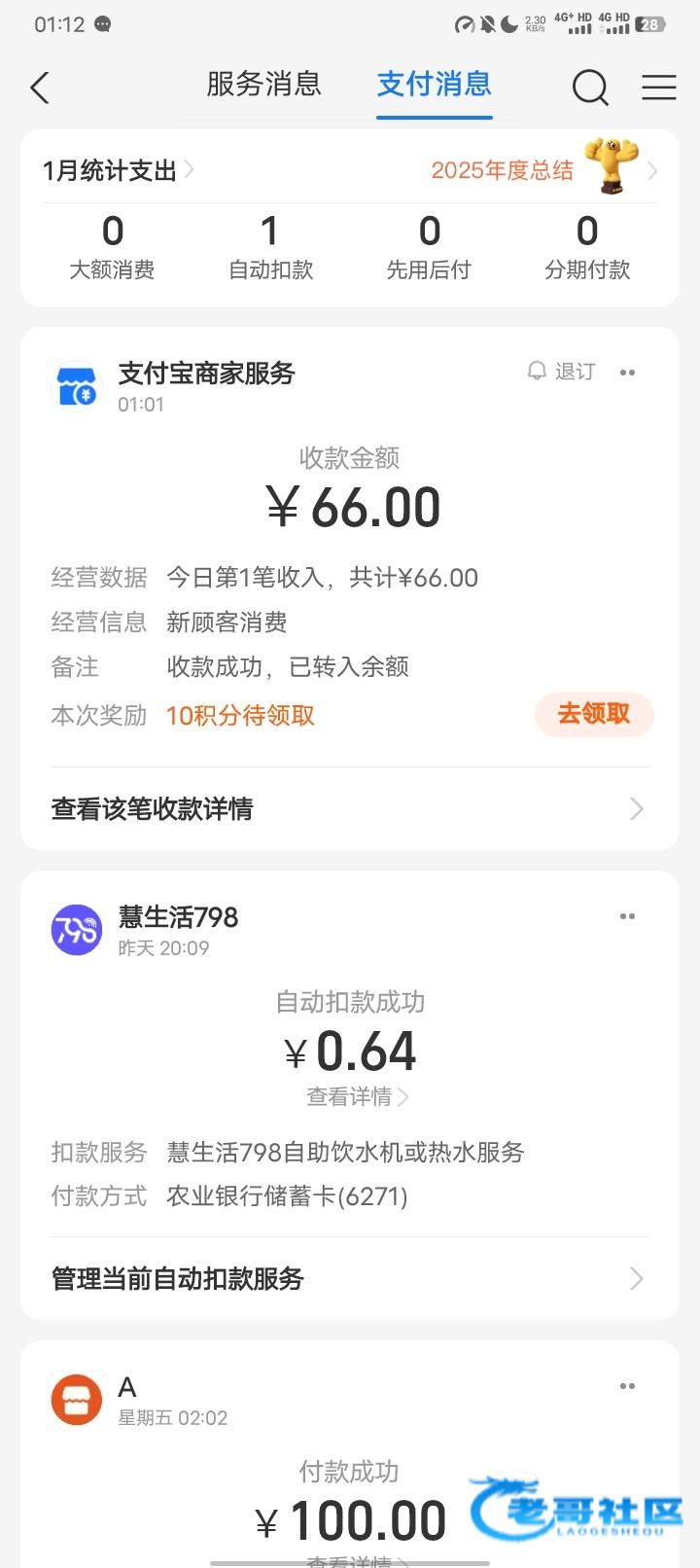Viewport: 700px width, 1568px height.
Task: Switch to the 服务消息 tab
Action: (x=263, y=85)
